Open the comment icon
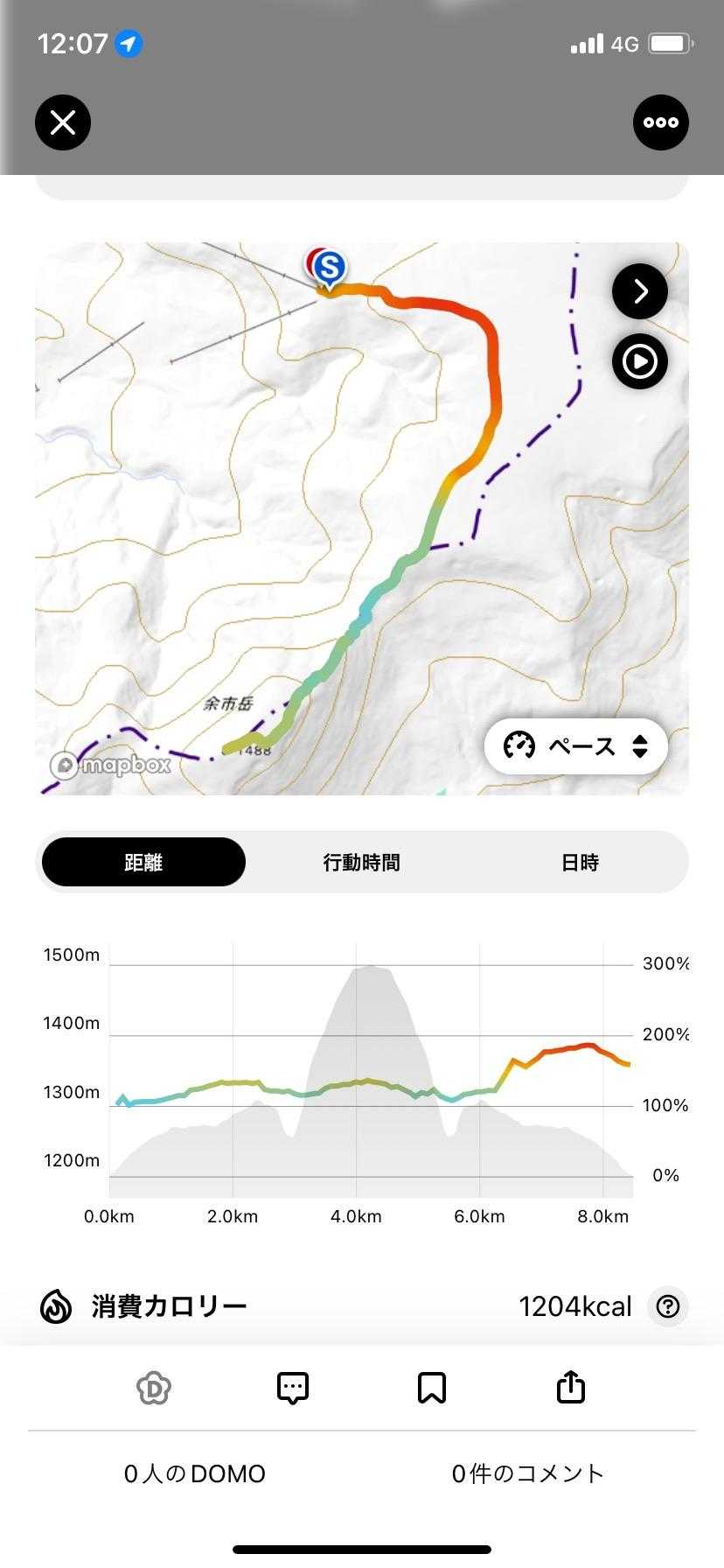Viewport: 724px width, 1568px height. 293,1388
